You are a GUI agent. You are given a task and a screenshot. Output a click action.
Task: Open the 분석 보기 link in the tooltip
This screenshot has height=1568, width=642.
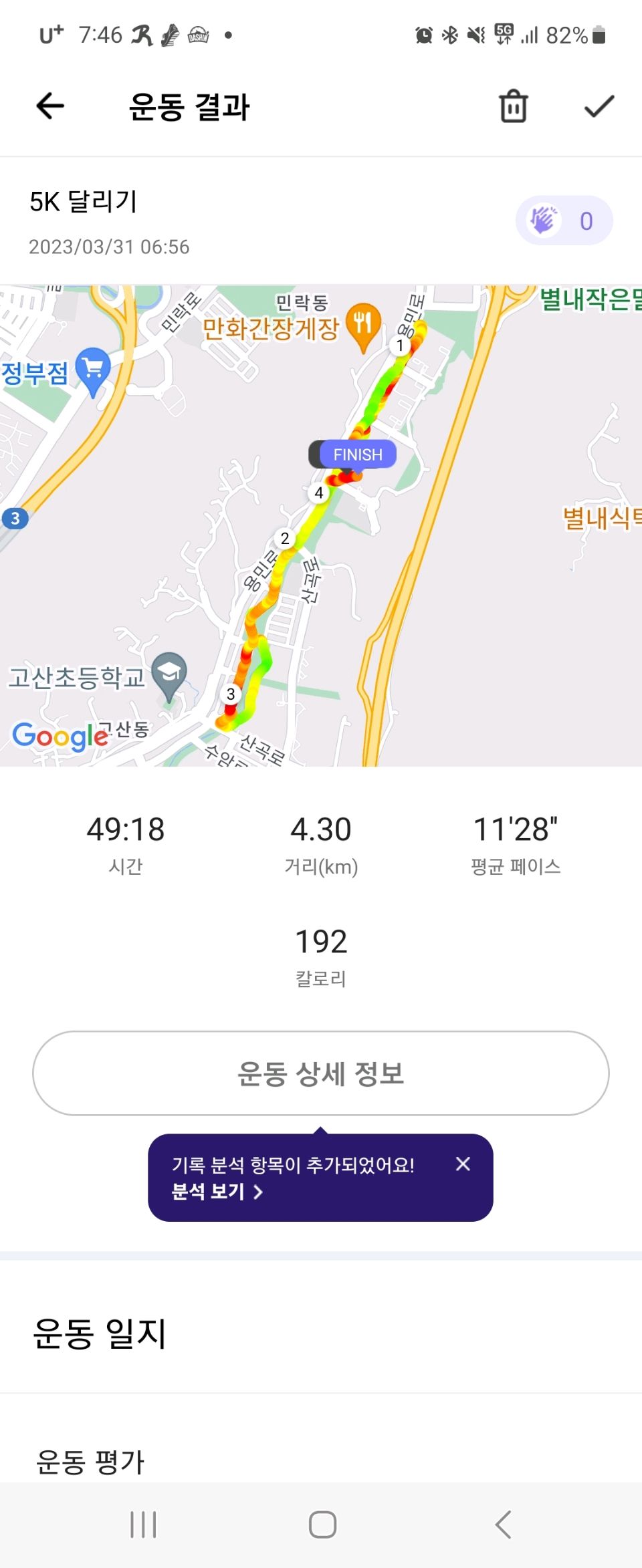coord(217,1191)
